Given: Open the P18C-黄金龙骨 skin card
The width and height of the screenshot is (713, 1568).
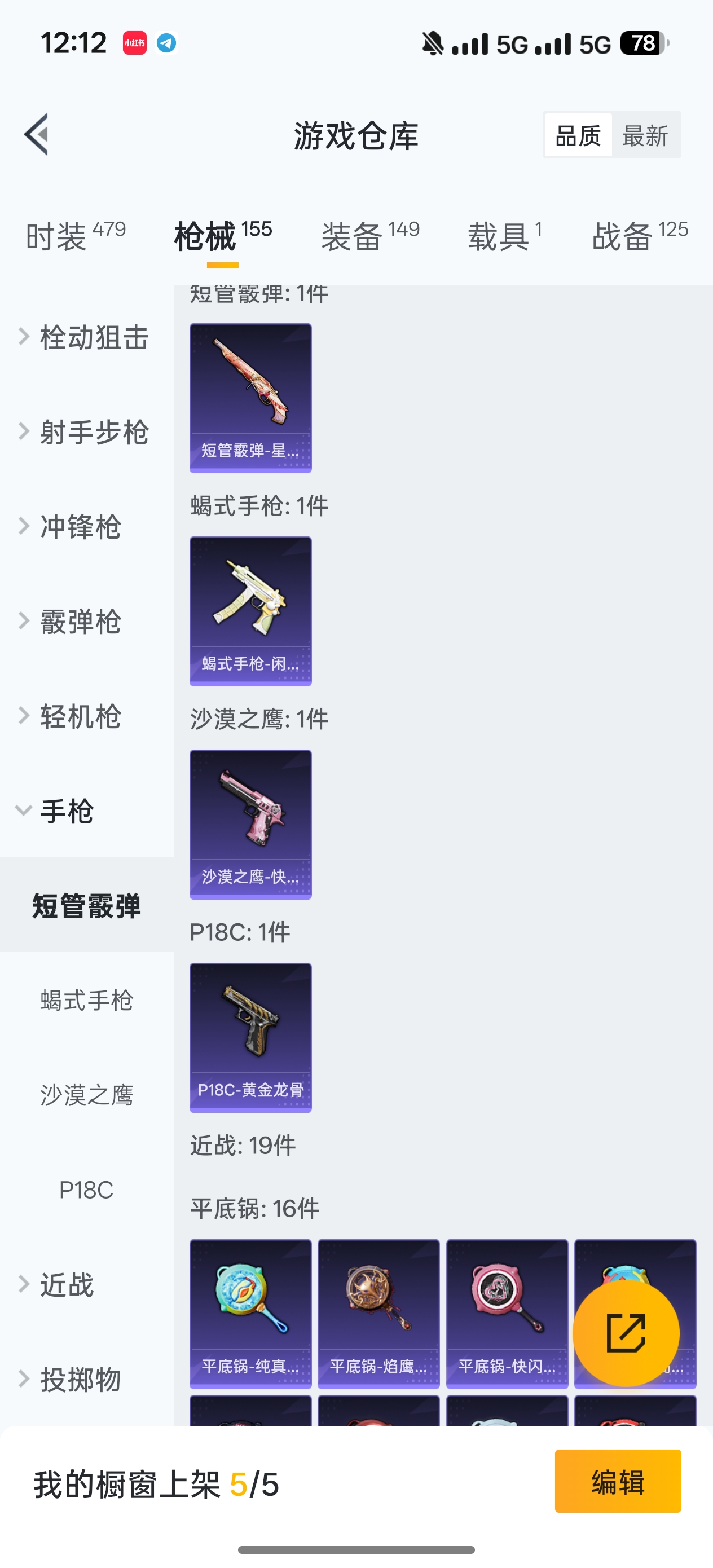Looking at the screenshot, I should [x=250, y=1037].
